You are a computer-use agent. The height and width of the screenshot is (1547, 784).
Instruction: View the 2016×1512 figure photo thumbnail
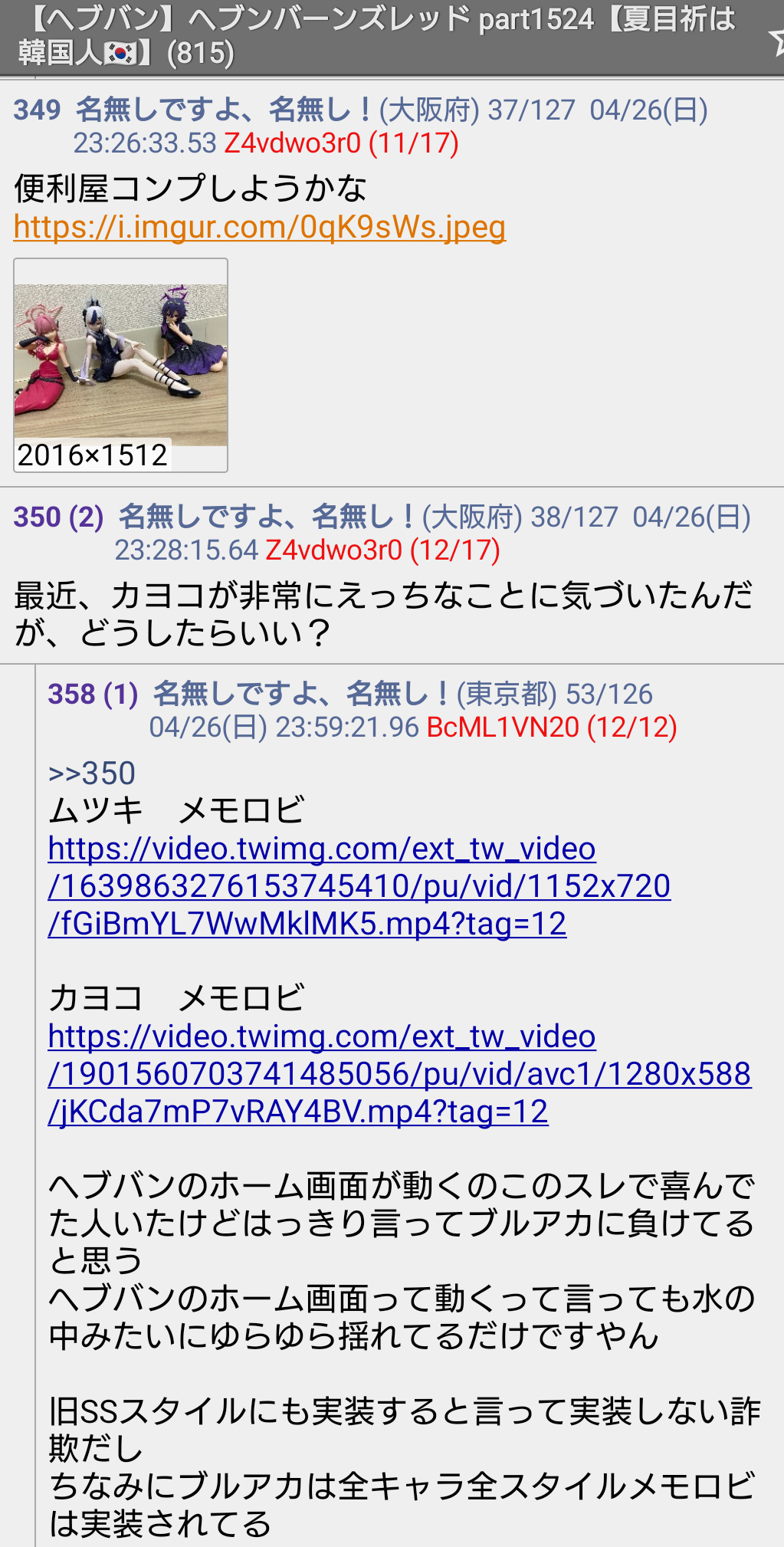[x=120, y=365]
